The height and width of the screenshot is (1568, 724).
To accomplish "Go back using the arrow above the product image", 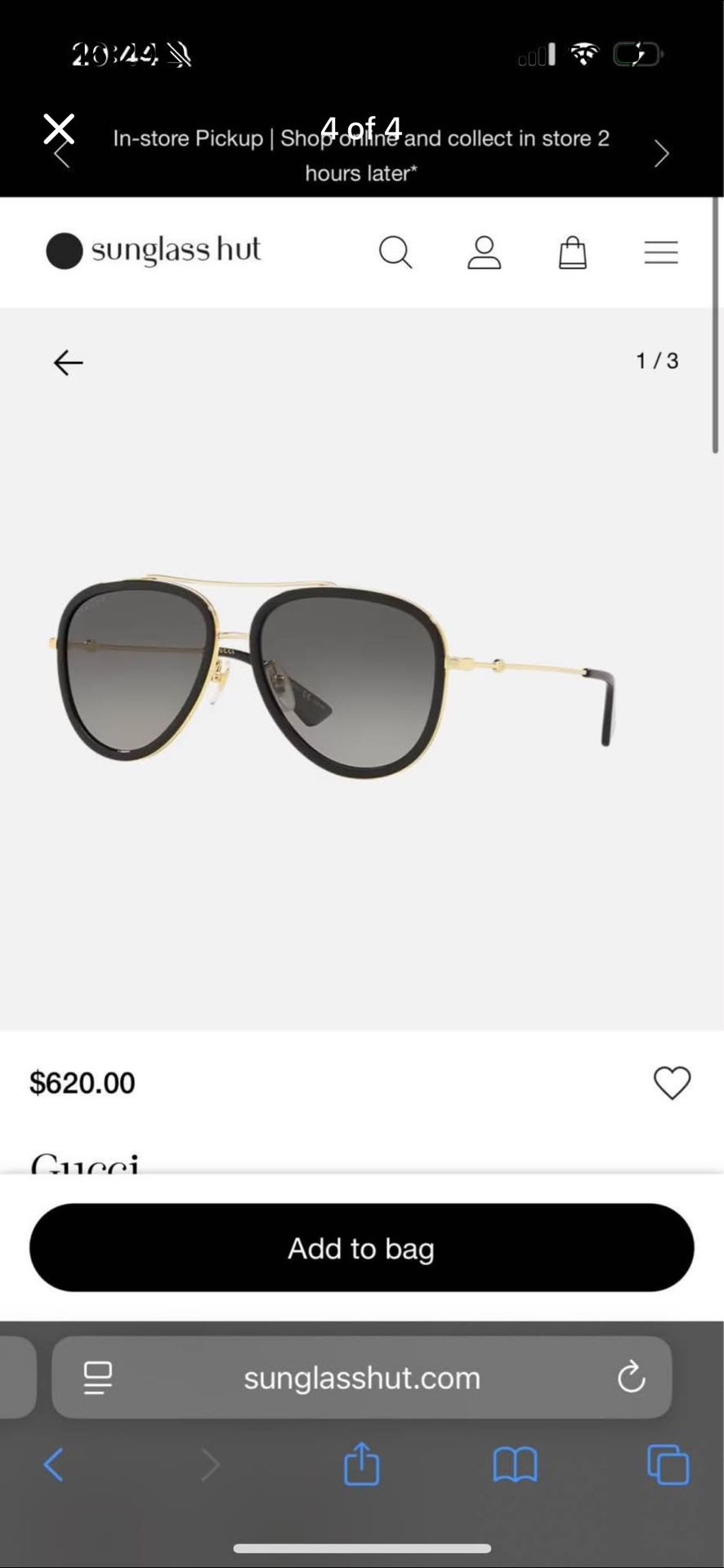I will pyautogui.click(x=68, y=362).
